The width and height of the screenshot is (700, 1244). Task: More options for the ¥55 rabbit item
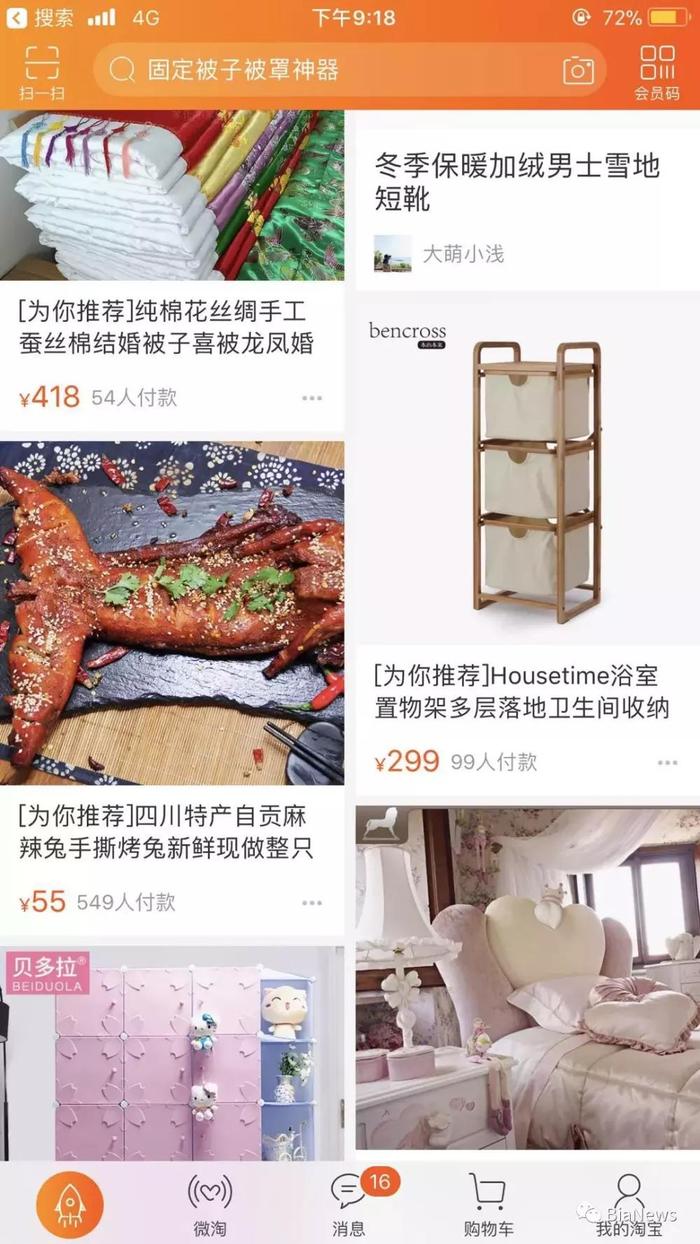tap(312, 903)
